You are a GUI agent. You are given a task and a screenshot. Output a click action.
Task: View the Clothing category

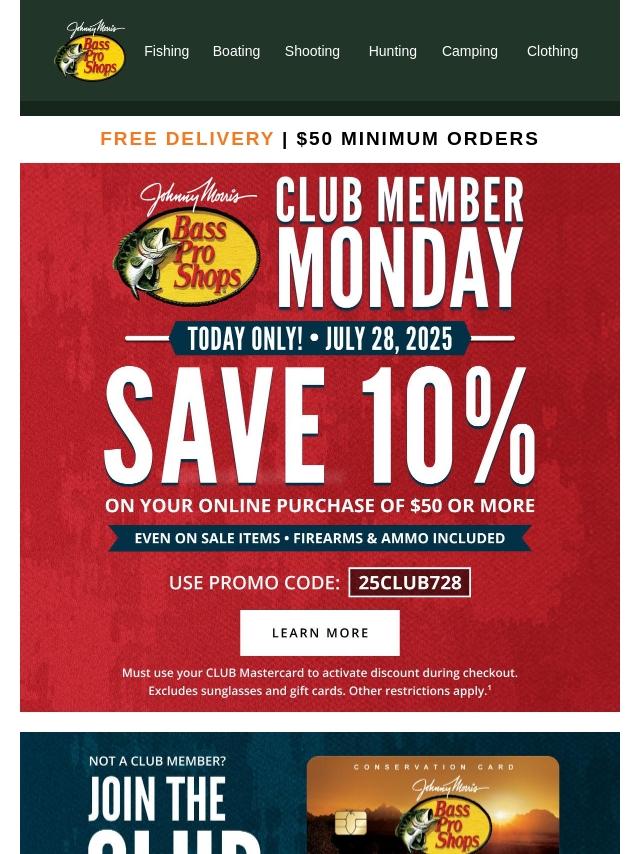pos(552,51)
